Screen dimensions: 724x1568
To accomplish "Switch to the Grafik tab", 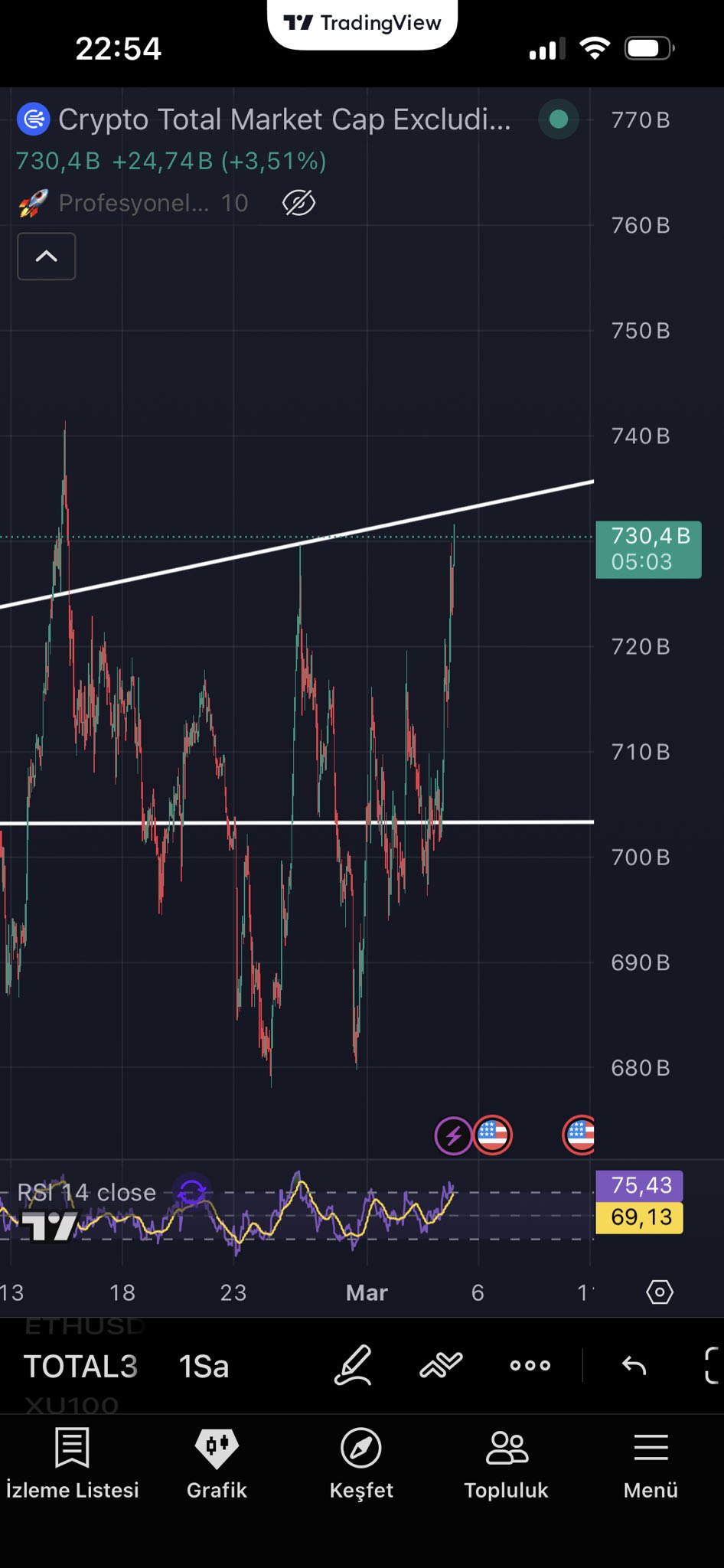I will 217,1463.
